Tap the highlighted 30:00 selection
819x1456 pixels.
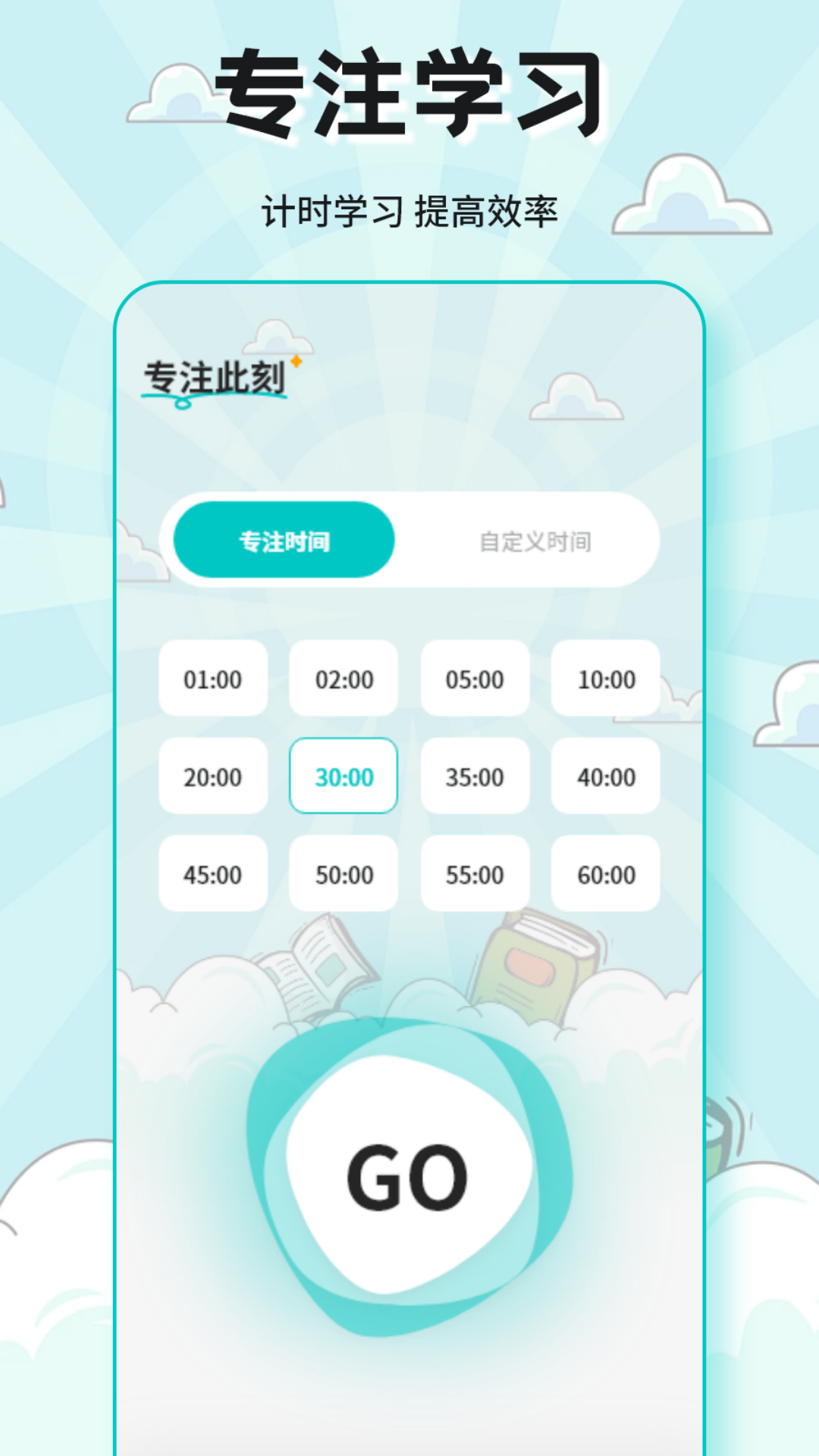tap(344, 777)
